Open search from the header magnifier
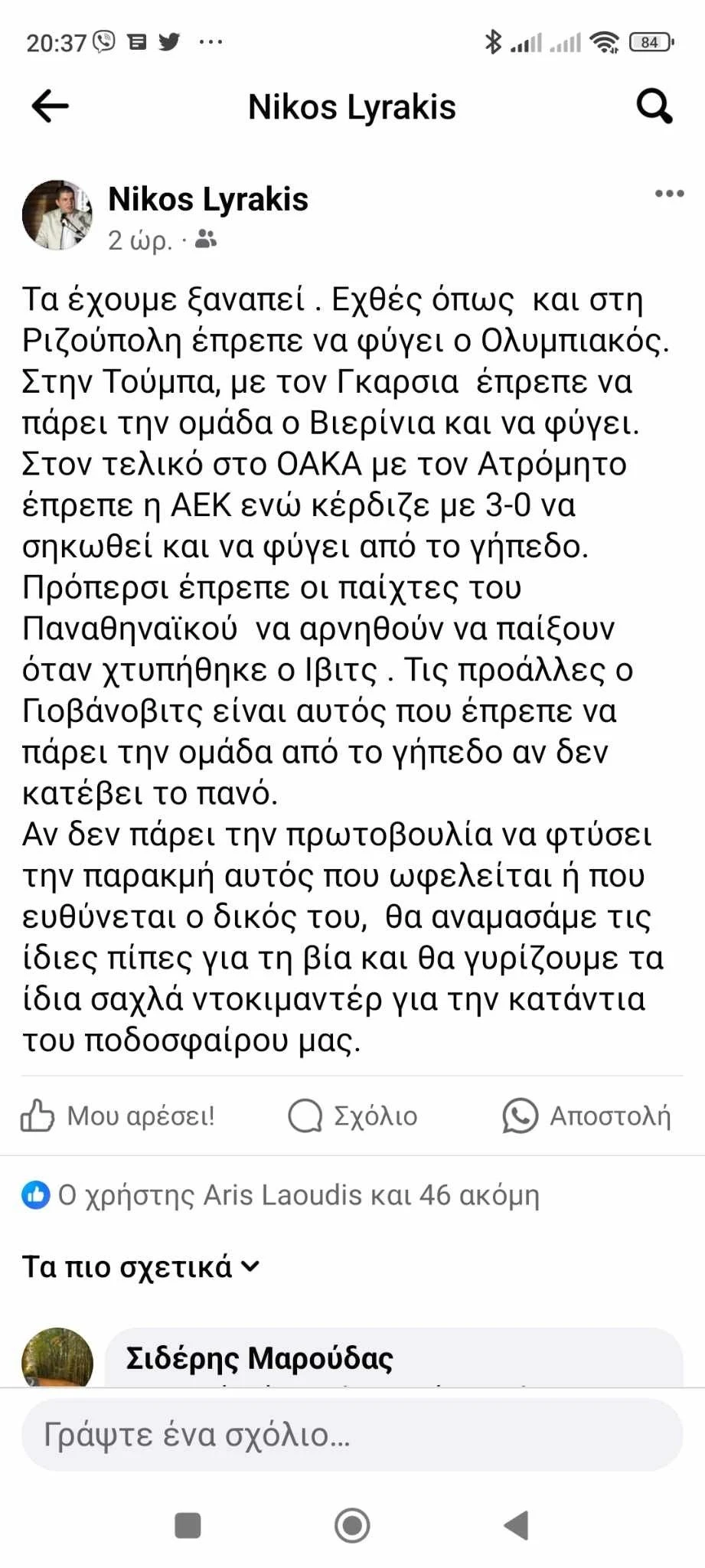 654,106
